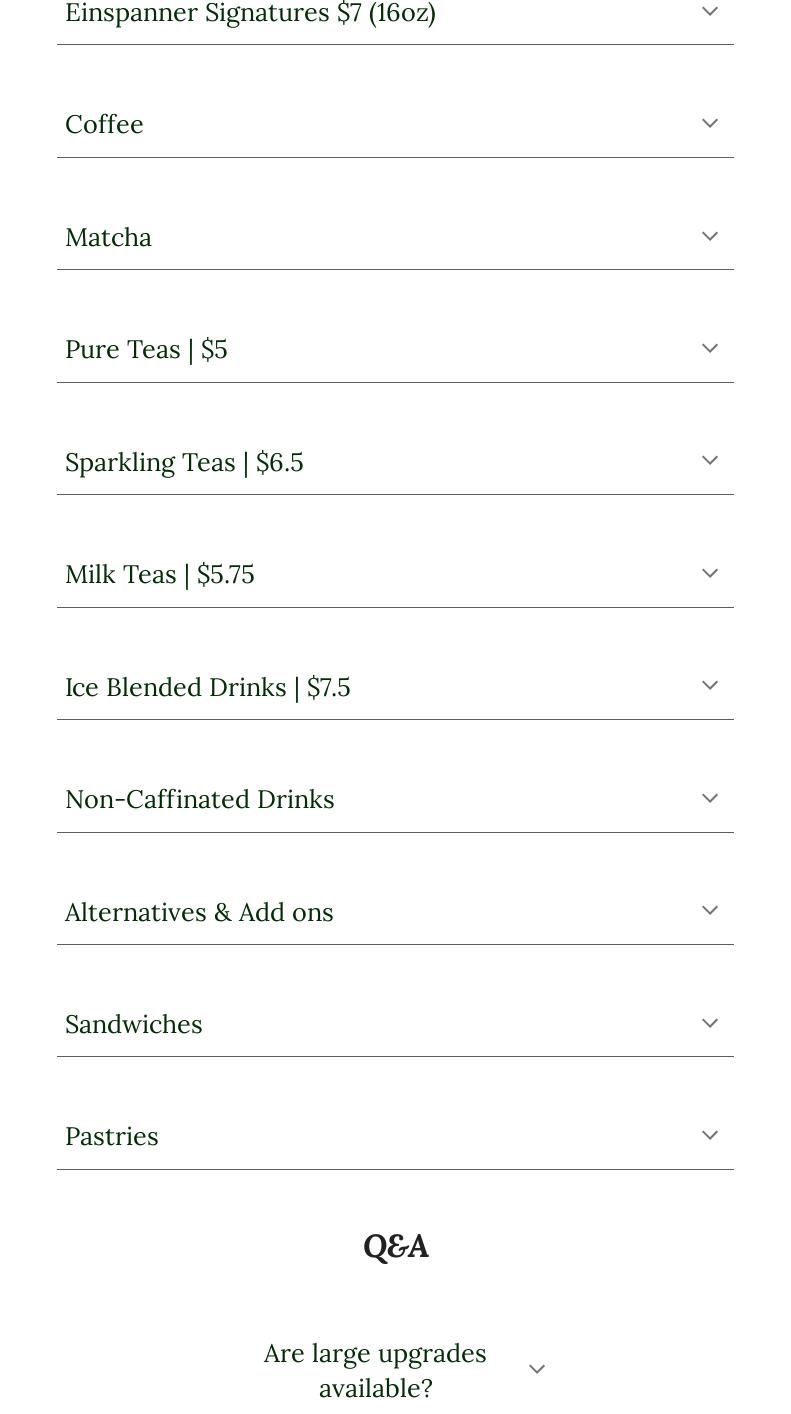Open the Matcha accordion

tap(395, 237)
